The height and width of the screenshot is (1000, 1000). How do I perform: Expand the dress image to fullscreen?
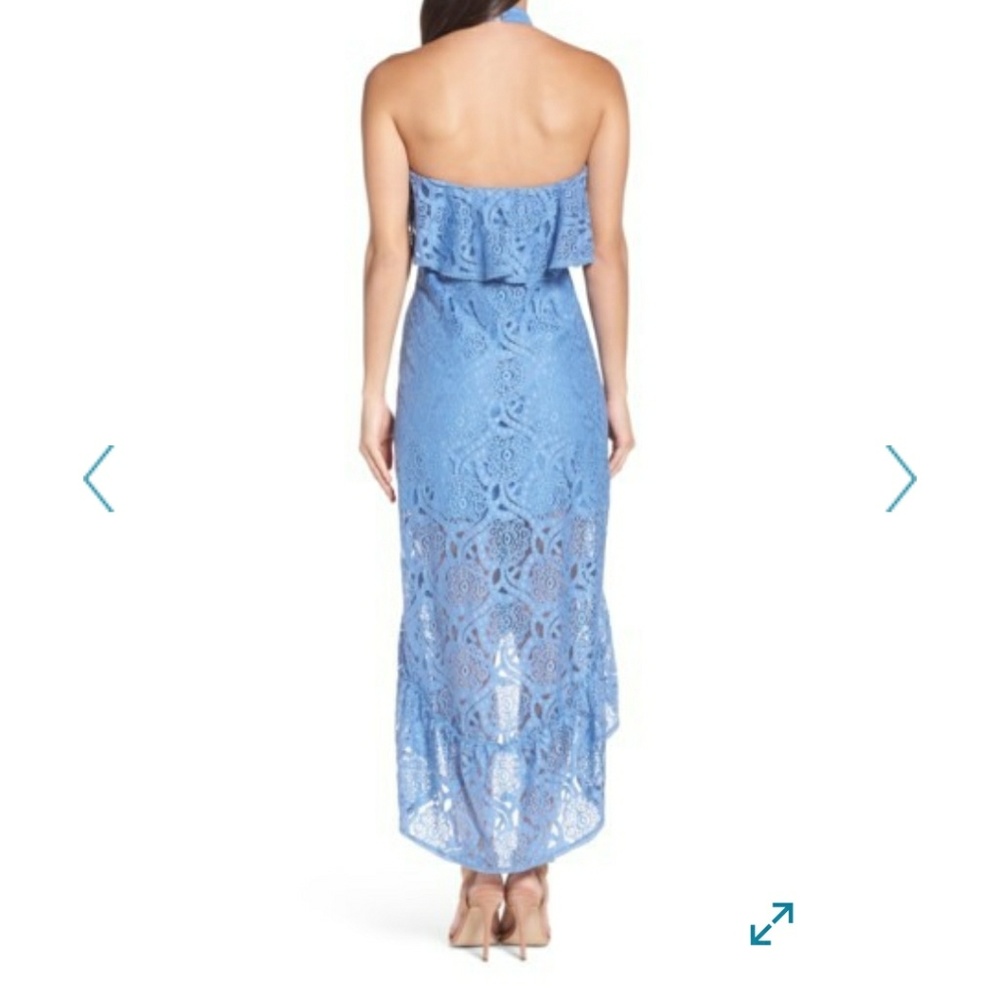772,923
